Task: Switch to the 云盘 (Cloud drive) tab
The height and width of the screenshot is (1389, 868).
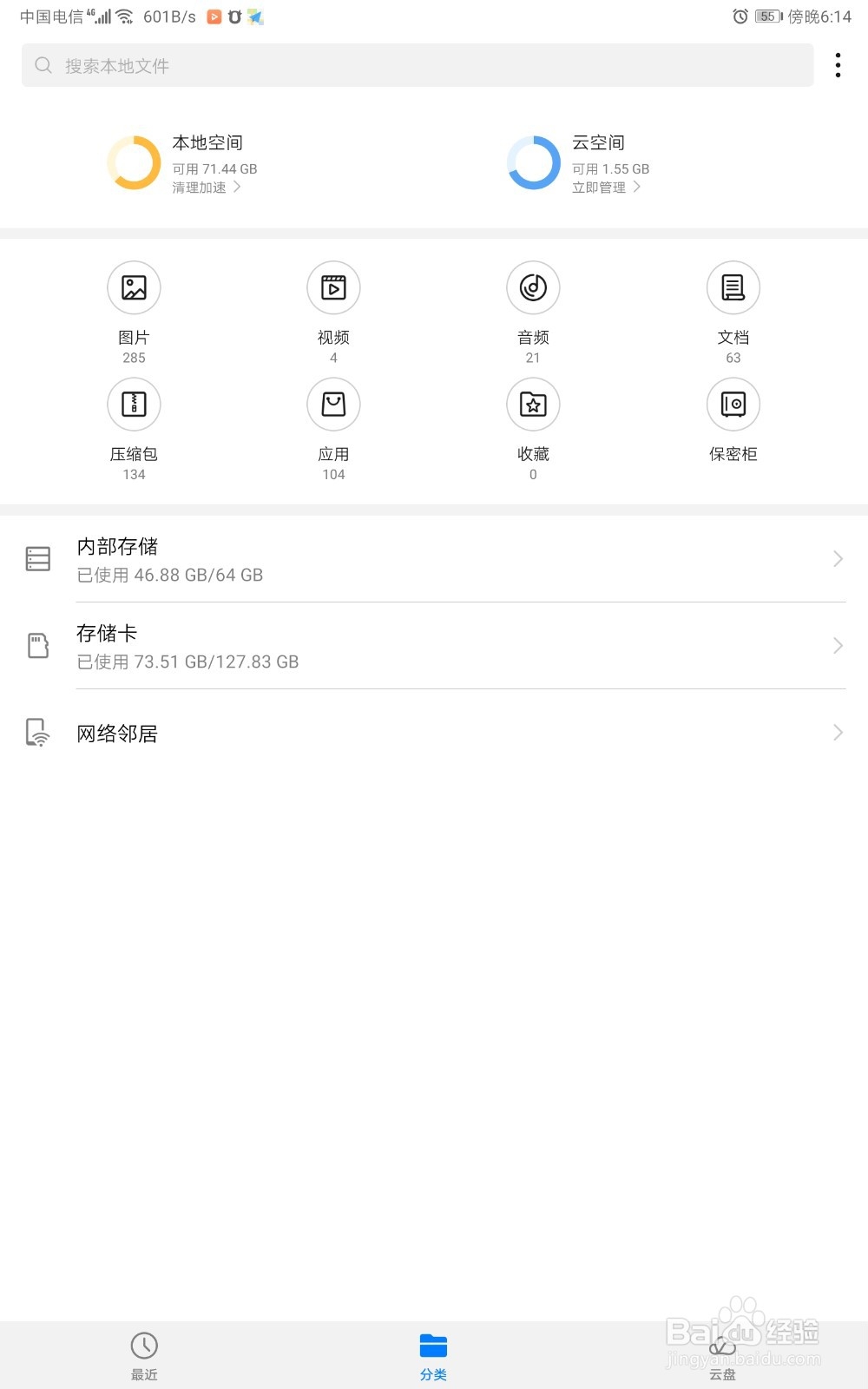Action: point(721,1350)
